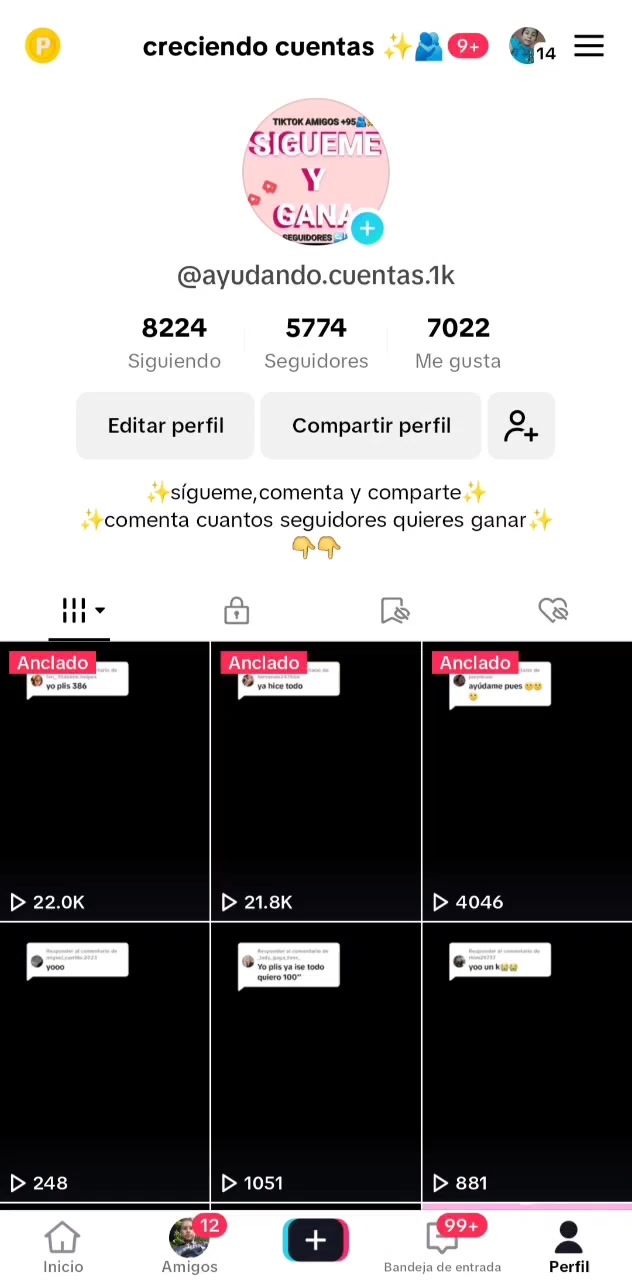Open the video with 1051 views
Screen dimensions: 632x1280
coord(315,1061)
